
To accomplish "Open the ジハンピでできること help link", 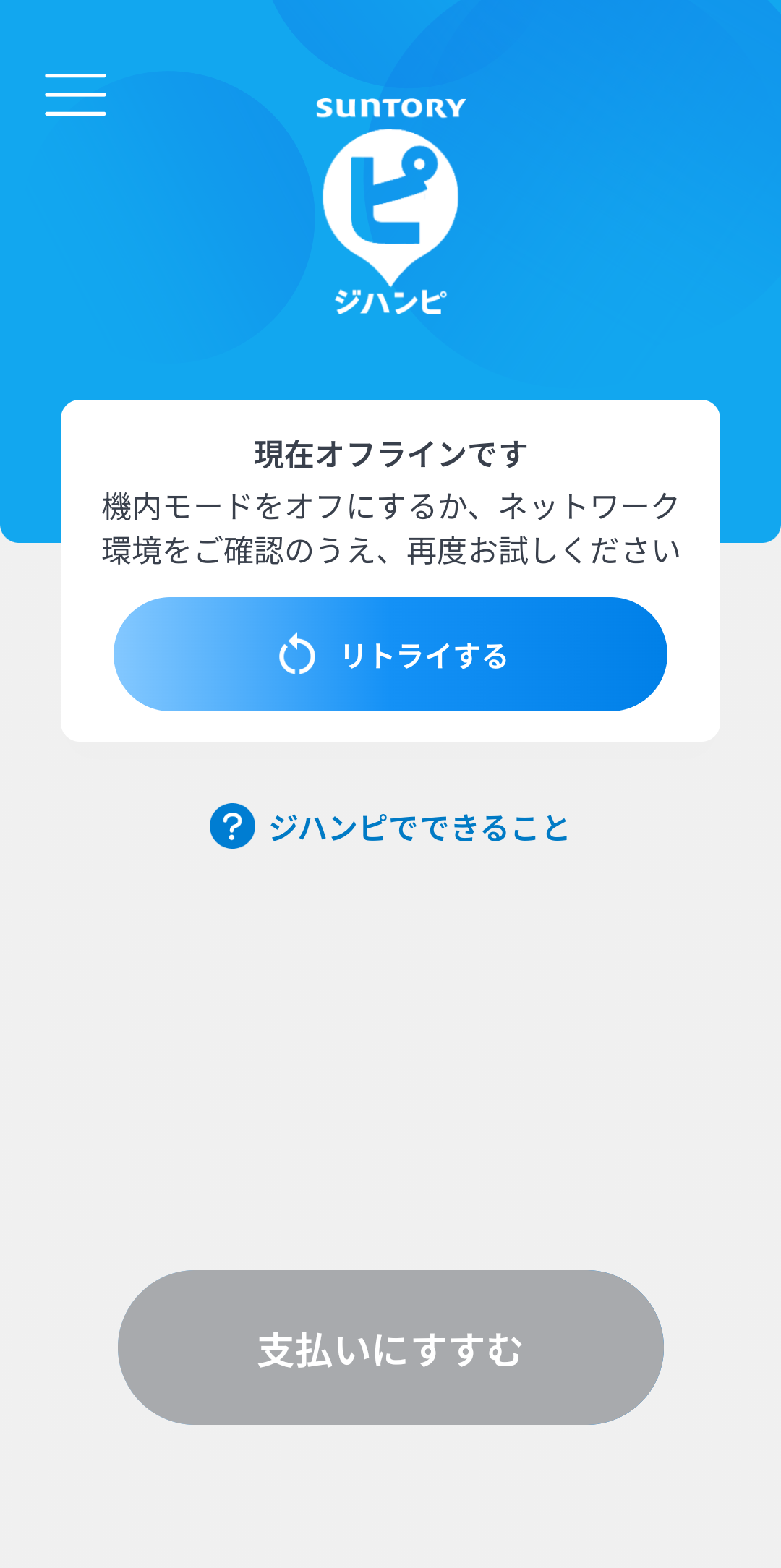I will (x=390, y=826).
